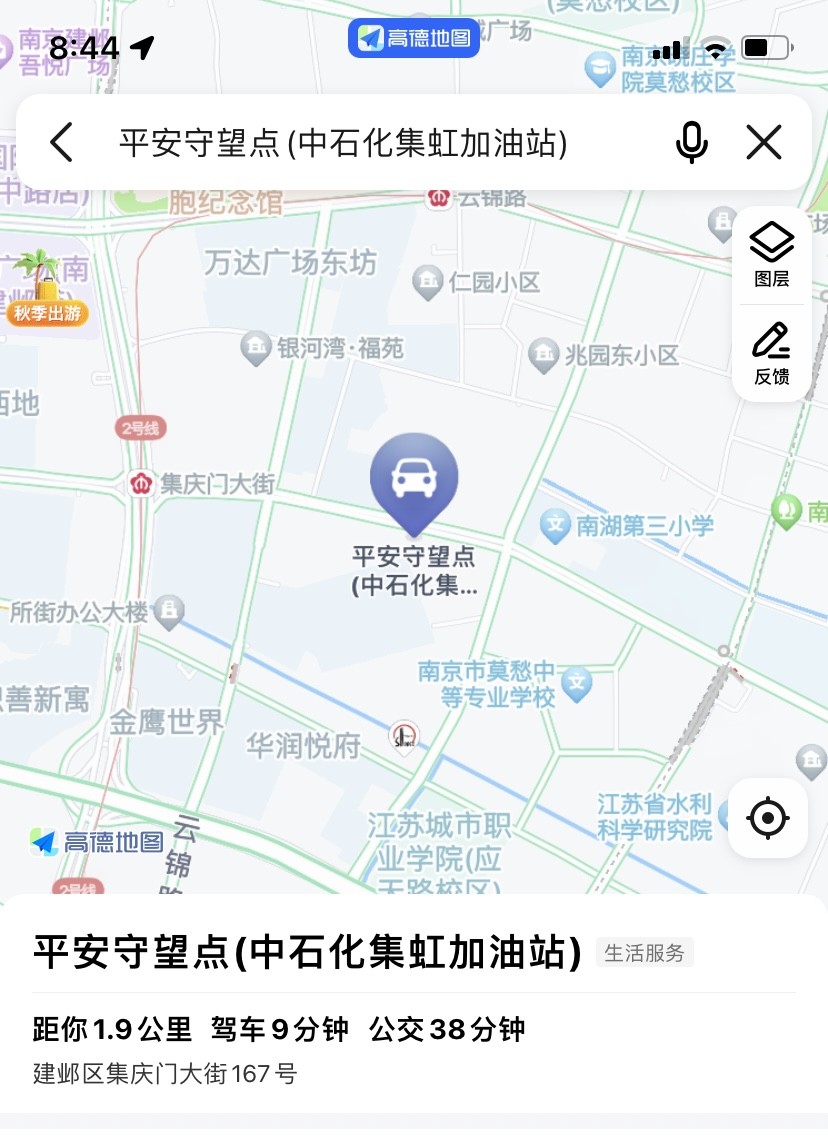Clear the search with the X

[764, 143]
